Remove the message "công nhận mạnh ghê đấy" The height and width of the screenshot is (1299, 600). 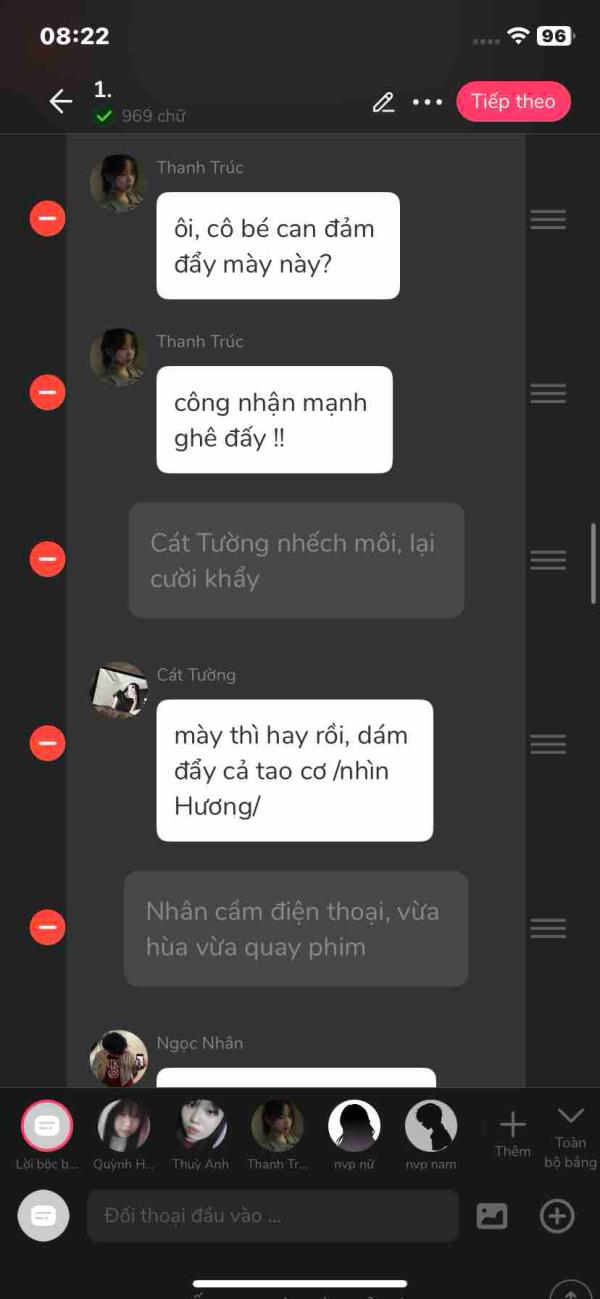(47, 392)
